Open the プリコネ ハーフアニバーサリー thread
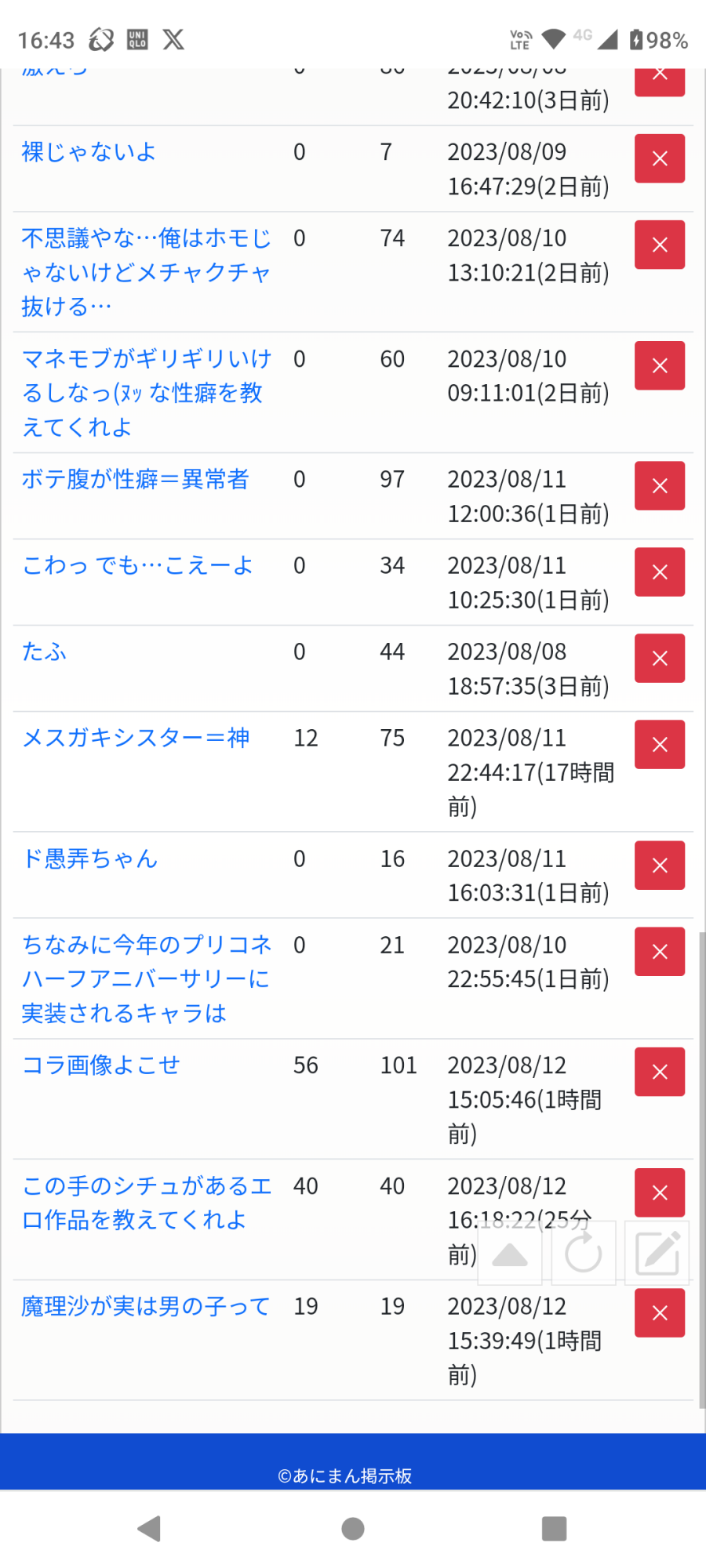706x1568 pixels. 146,978
